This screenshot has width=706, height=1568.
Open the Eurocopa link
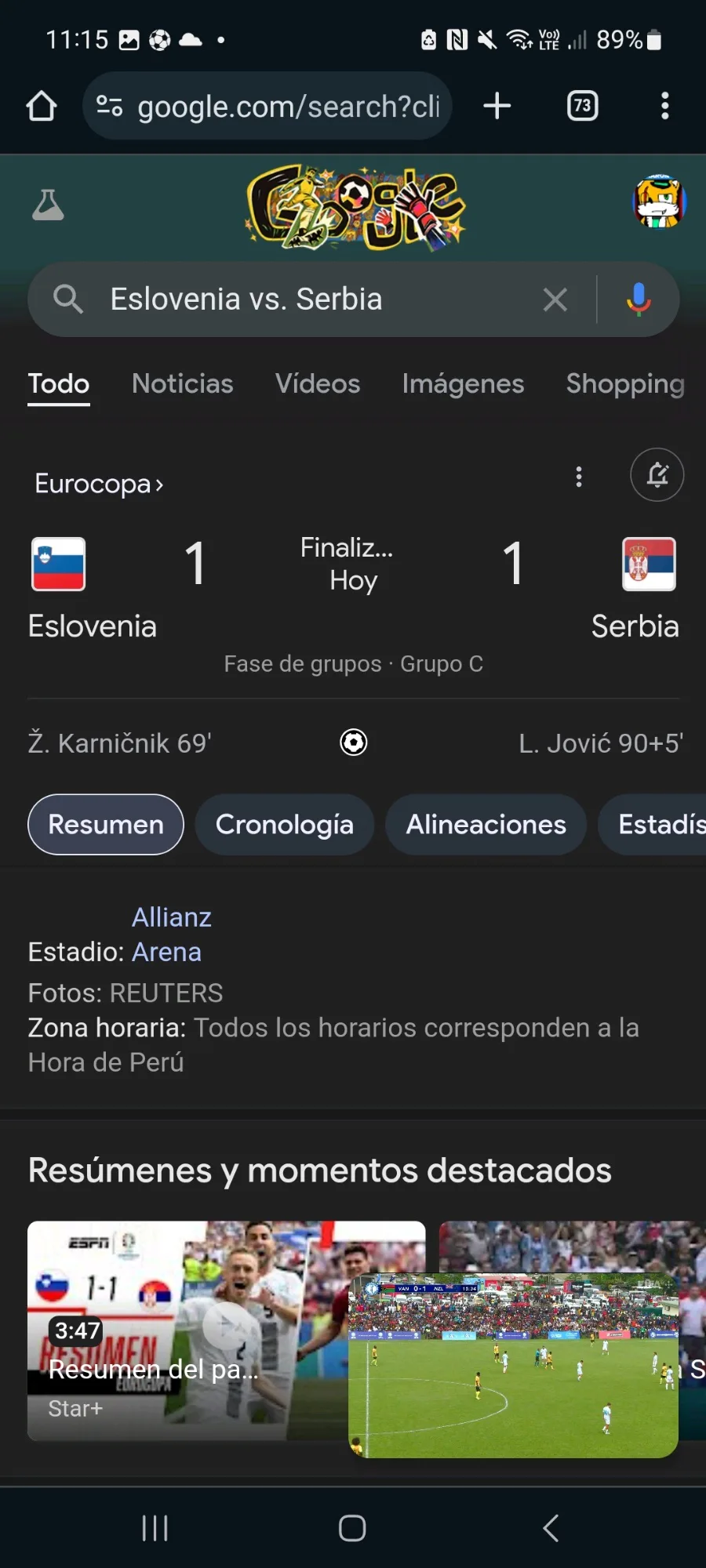pyautogui.click(x=99, y=484)
